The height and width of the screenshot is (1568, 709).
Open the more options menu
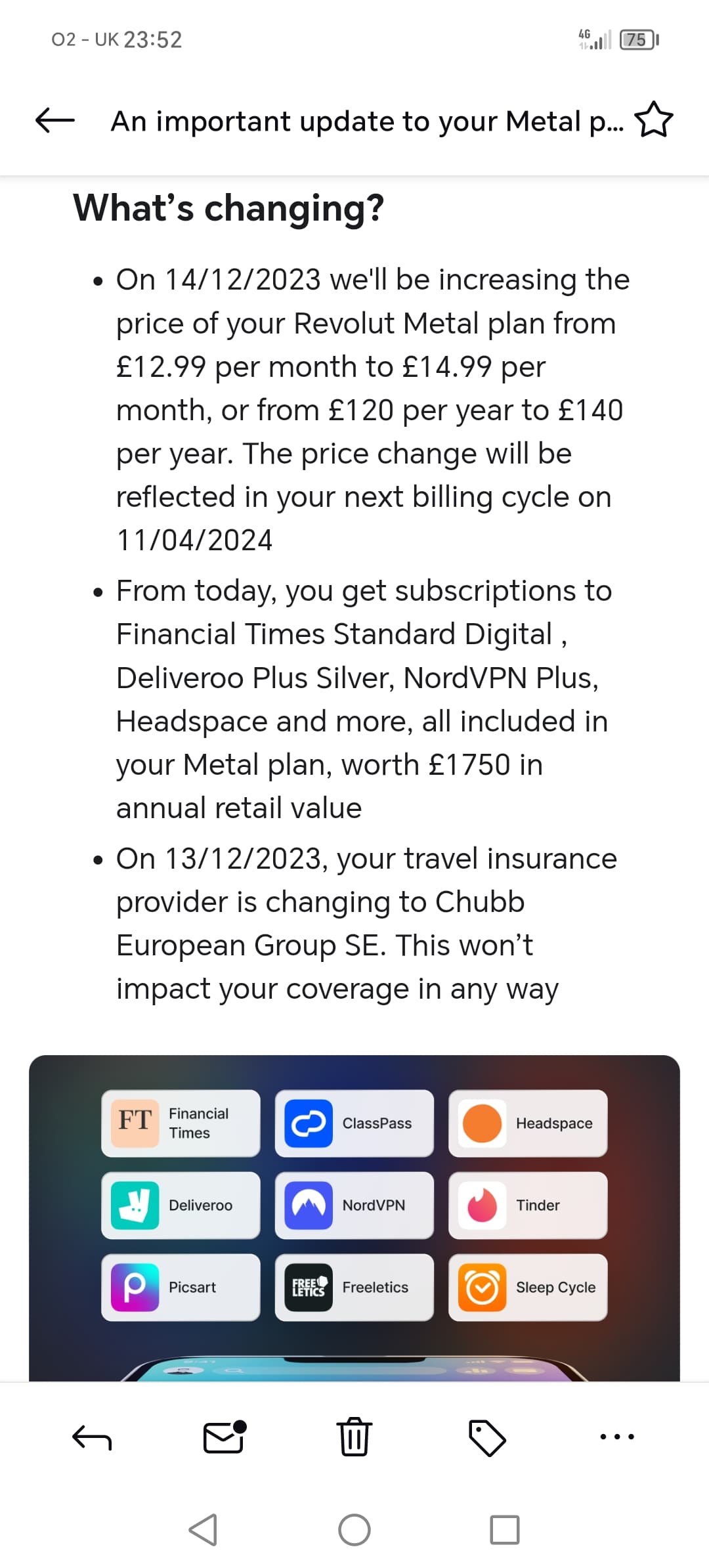(617, 1437)
